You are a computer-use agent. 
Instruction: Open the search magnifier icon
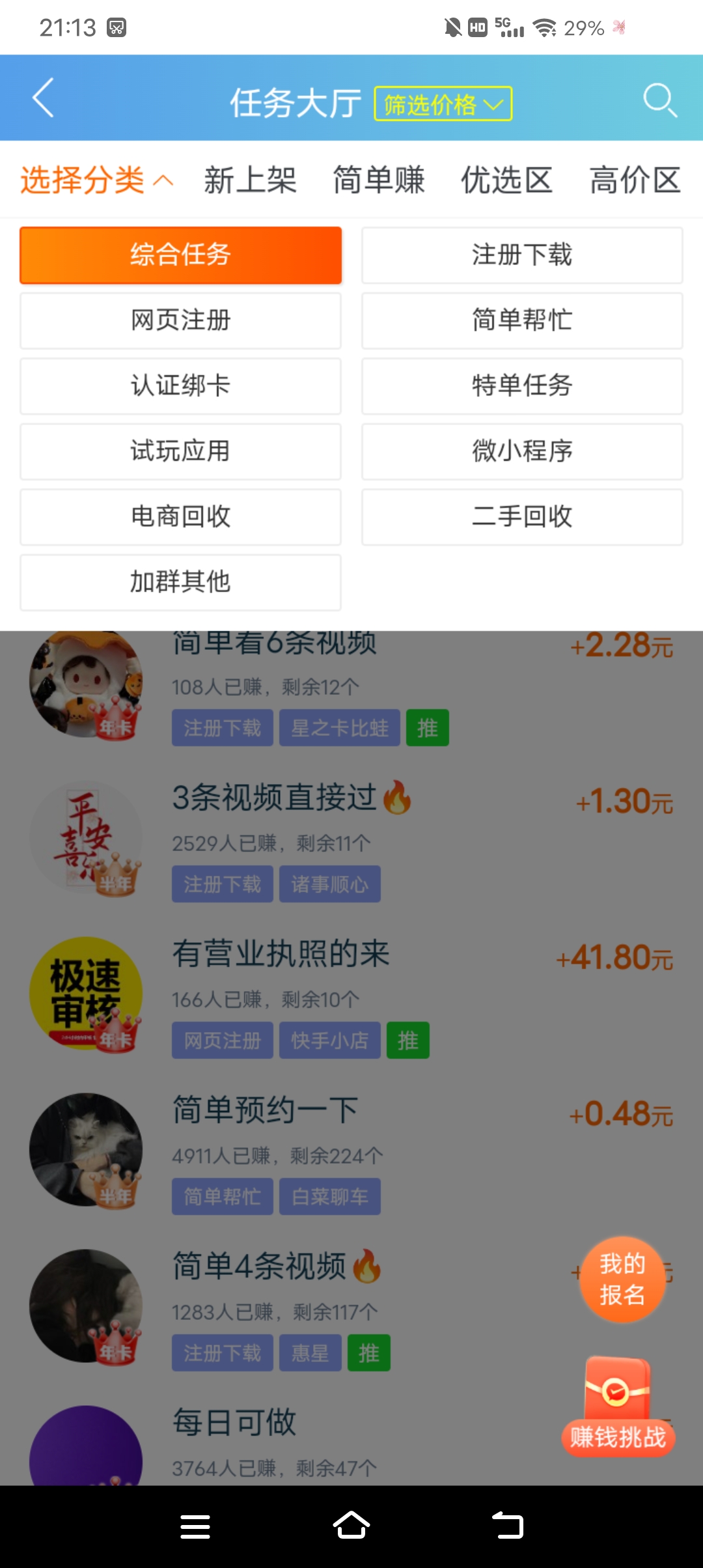(659, 100)
